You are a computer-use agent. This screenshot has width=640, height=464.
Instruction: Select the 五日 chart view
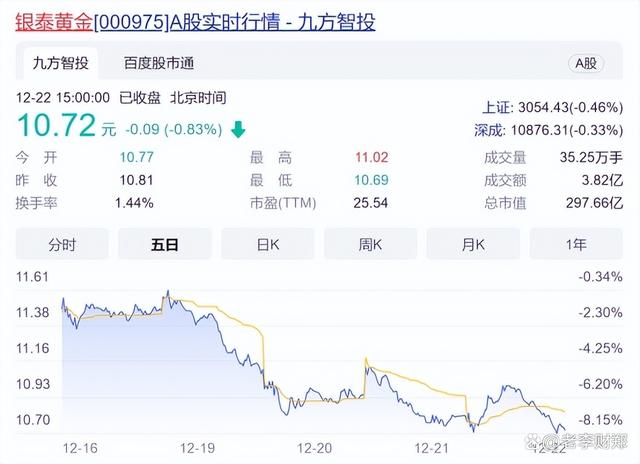pyautogui.click(x=164, y=245)
